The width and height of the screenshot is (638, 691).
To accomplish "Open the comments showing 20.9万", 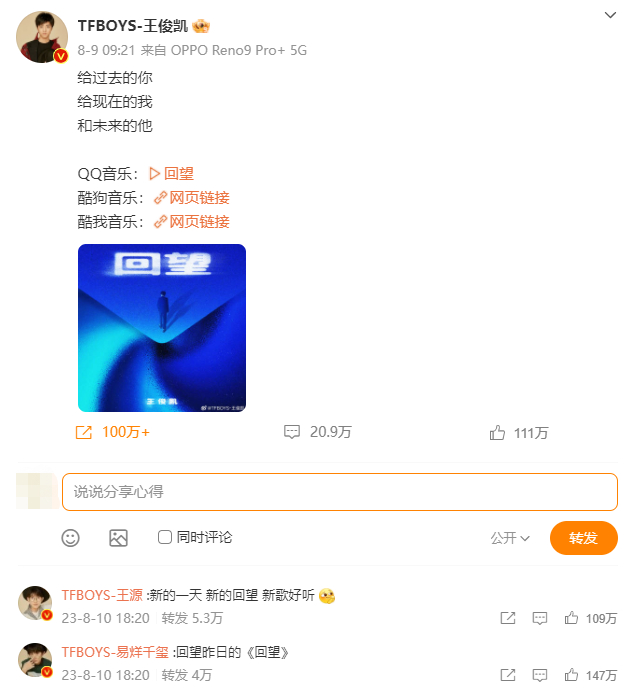I will click(x=292, y=432).
